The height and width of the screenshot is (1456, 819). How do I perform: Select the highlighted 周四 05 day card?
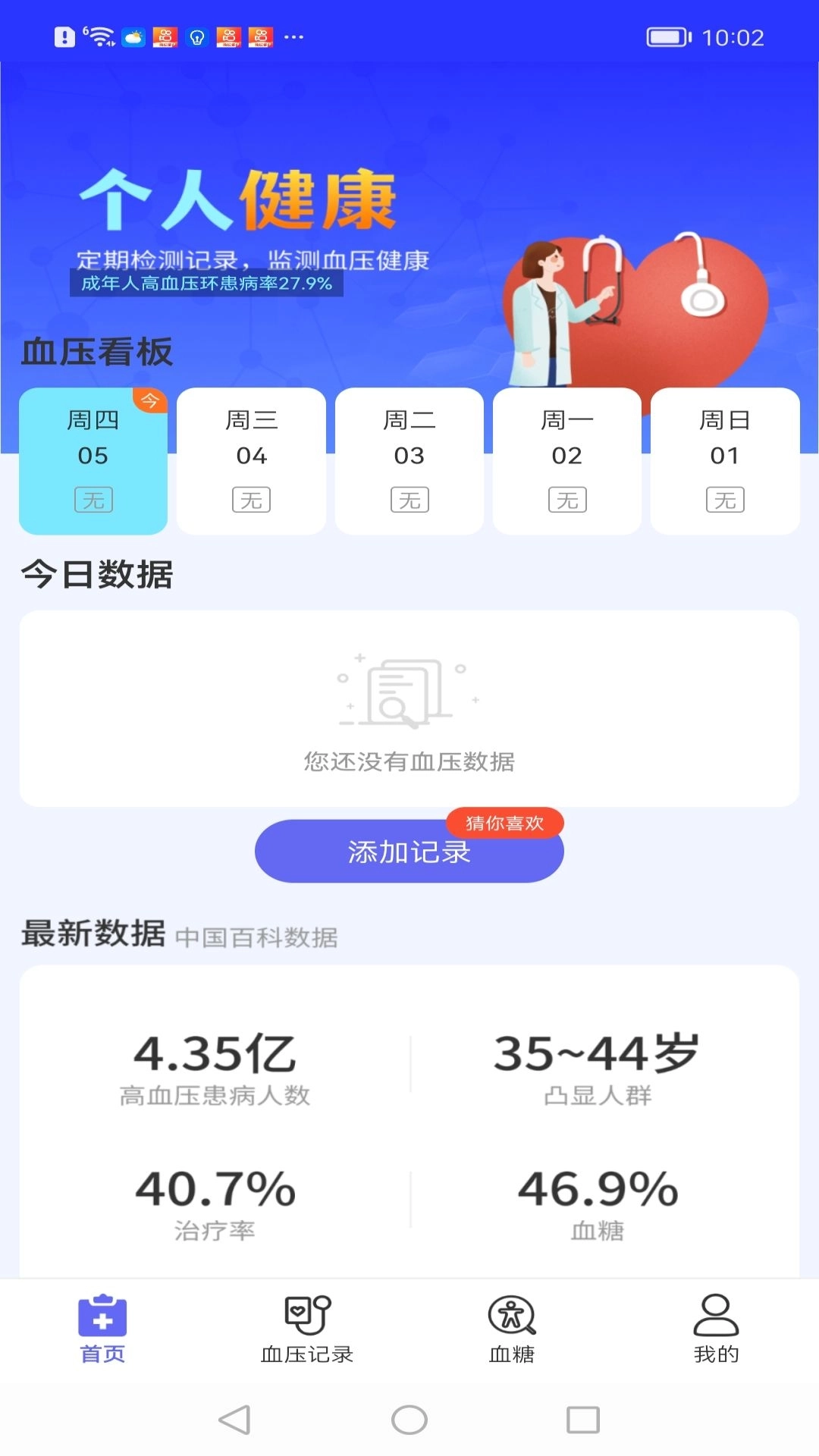[93, 459]
